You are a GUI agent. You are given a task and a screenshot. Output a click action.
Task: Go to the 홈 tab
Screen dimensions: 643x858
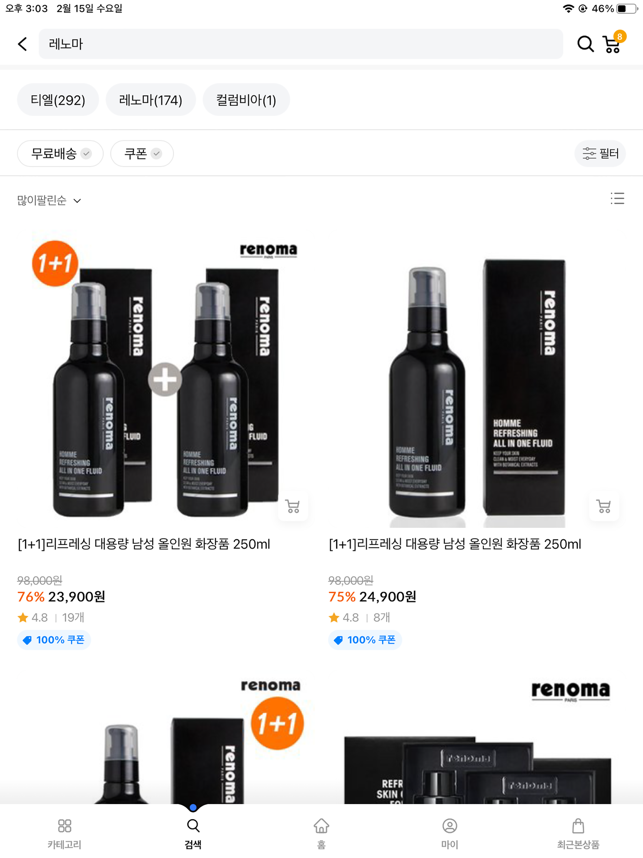pos(321,832)
